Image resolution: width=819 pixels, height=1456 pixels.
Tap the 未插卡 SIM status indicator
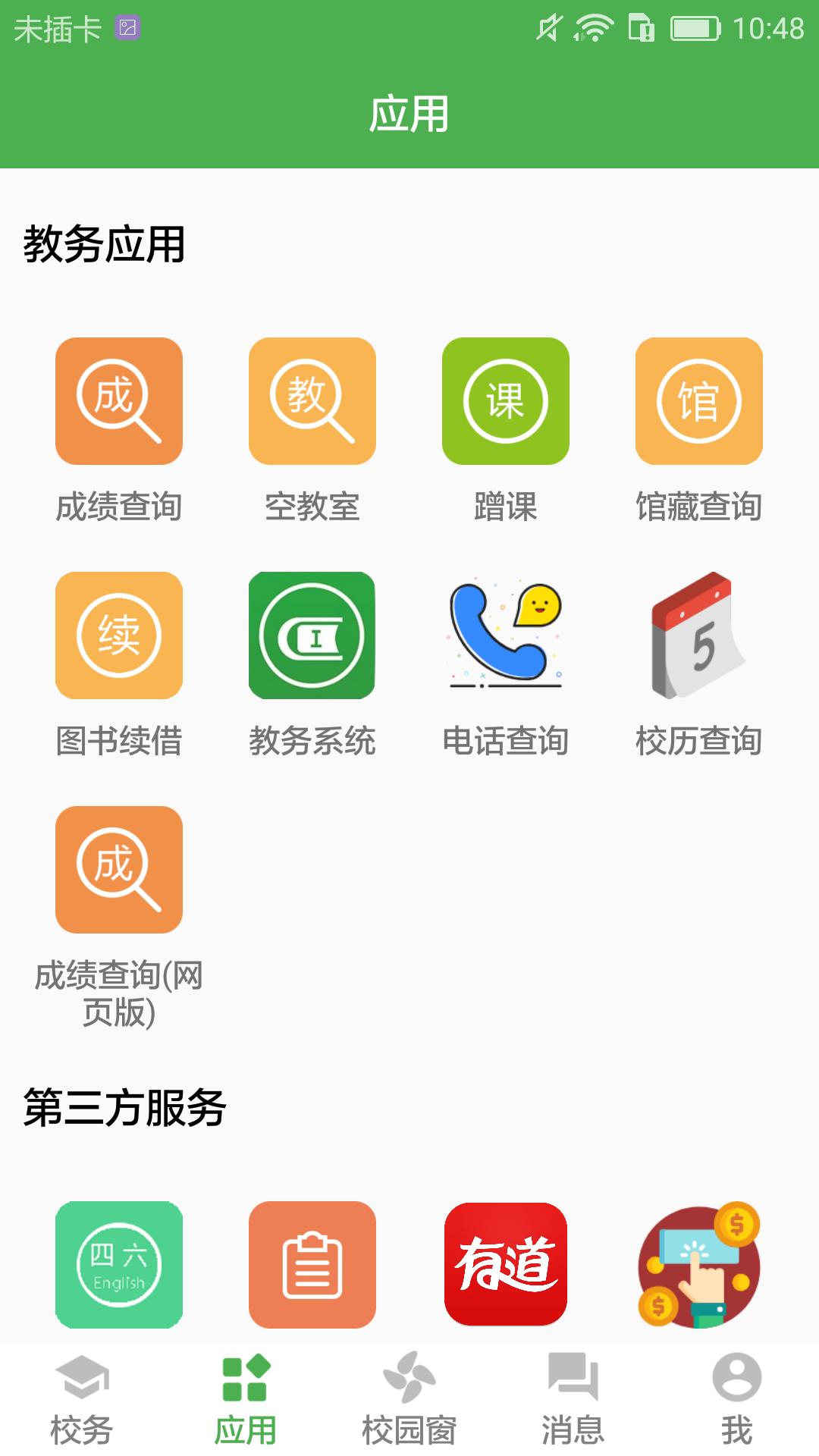coord(57,29)
